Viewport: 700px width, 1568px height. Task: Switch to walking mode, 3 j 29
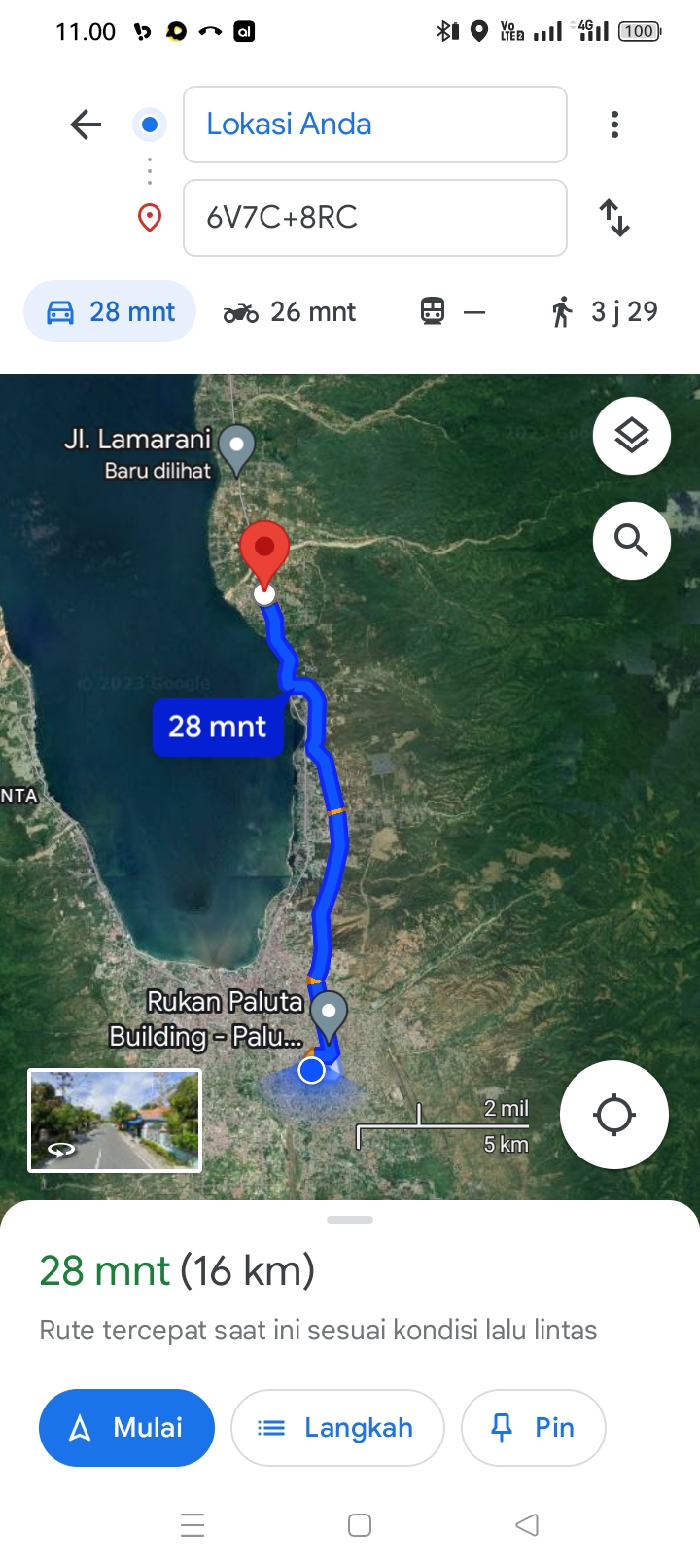pos(605,311)
